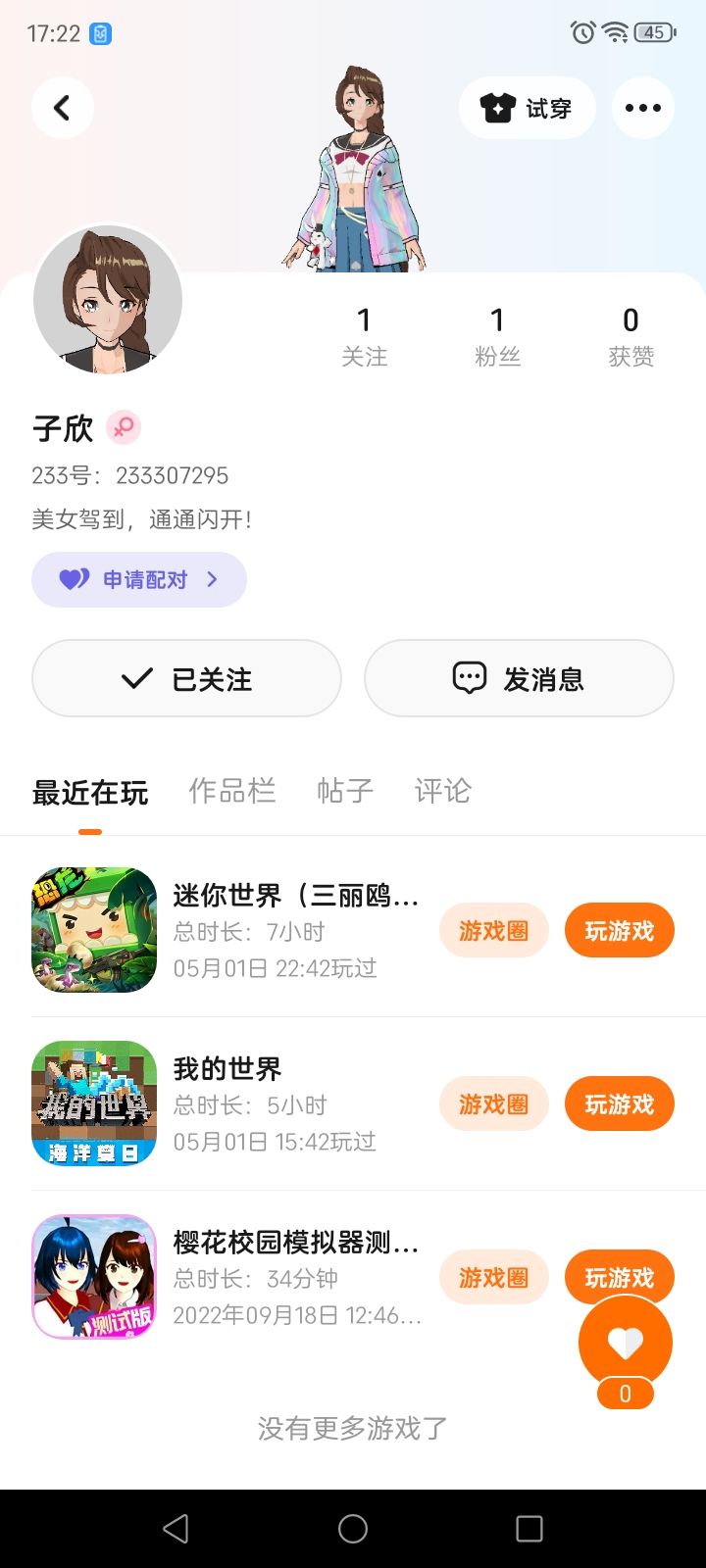Open the 关注 following list
The width and height of the screenshot is (706, 1568).
point(364,335)
